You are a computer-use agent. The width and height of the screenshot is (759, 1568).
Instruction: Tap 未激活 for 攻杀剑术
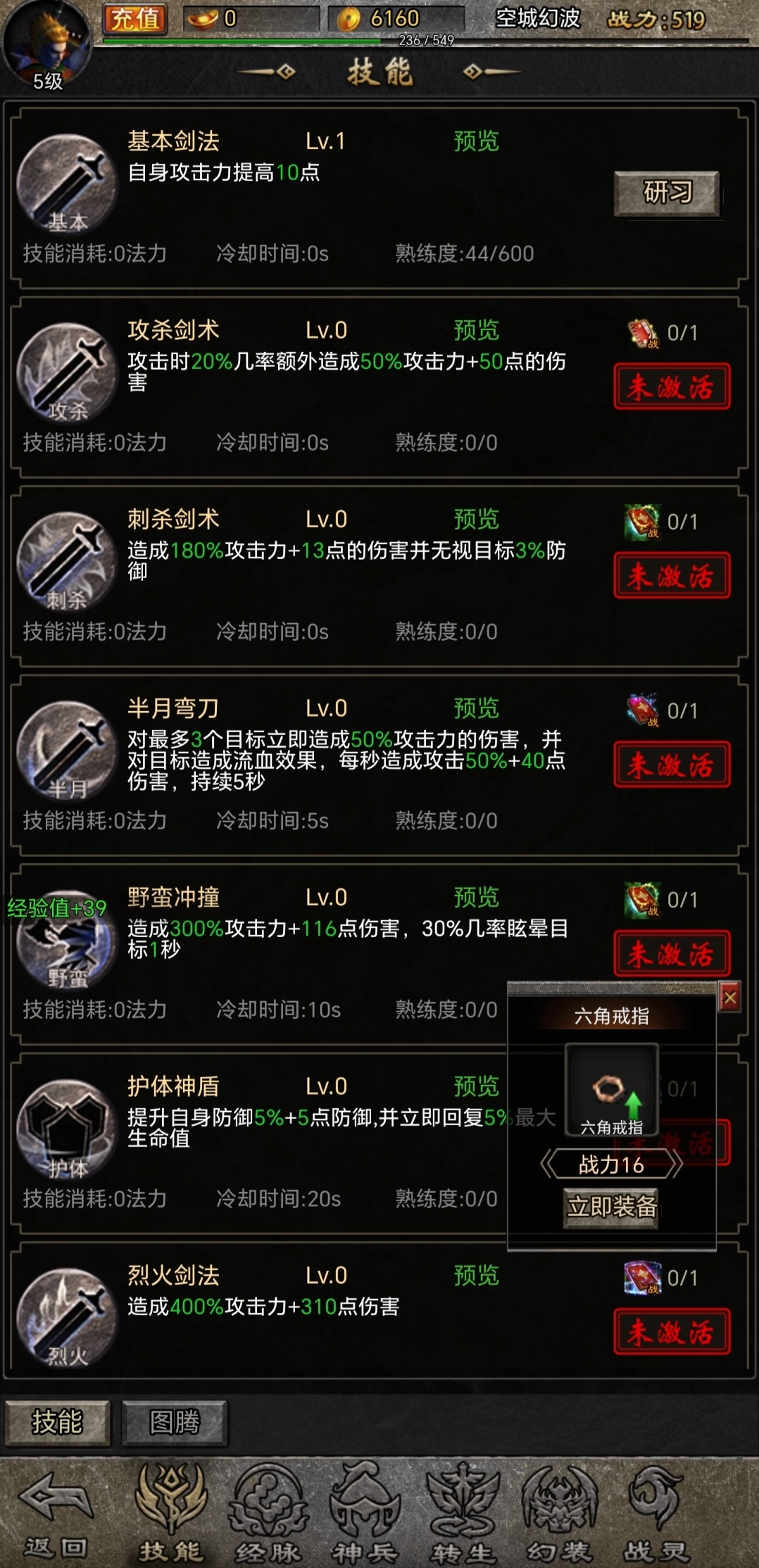click(x=671, y=387)
